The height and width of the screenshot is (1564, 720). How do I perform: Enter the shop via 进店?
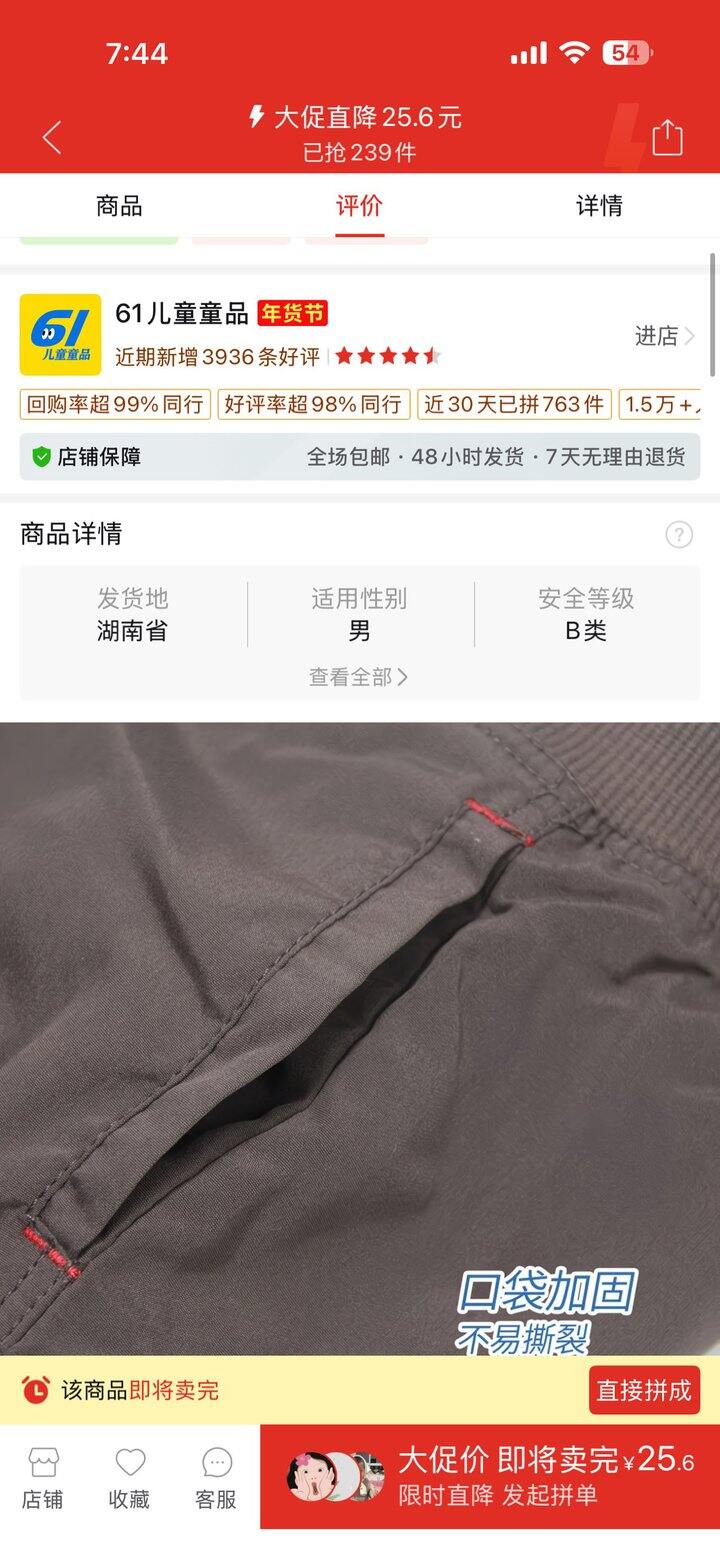664,336
